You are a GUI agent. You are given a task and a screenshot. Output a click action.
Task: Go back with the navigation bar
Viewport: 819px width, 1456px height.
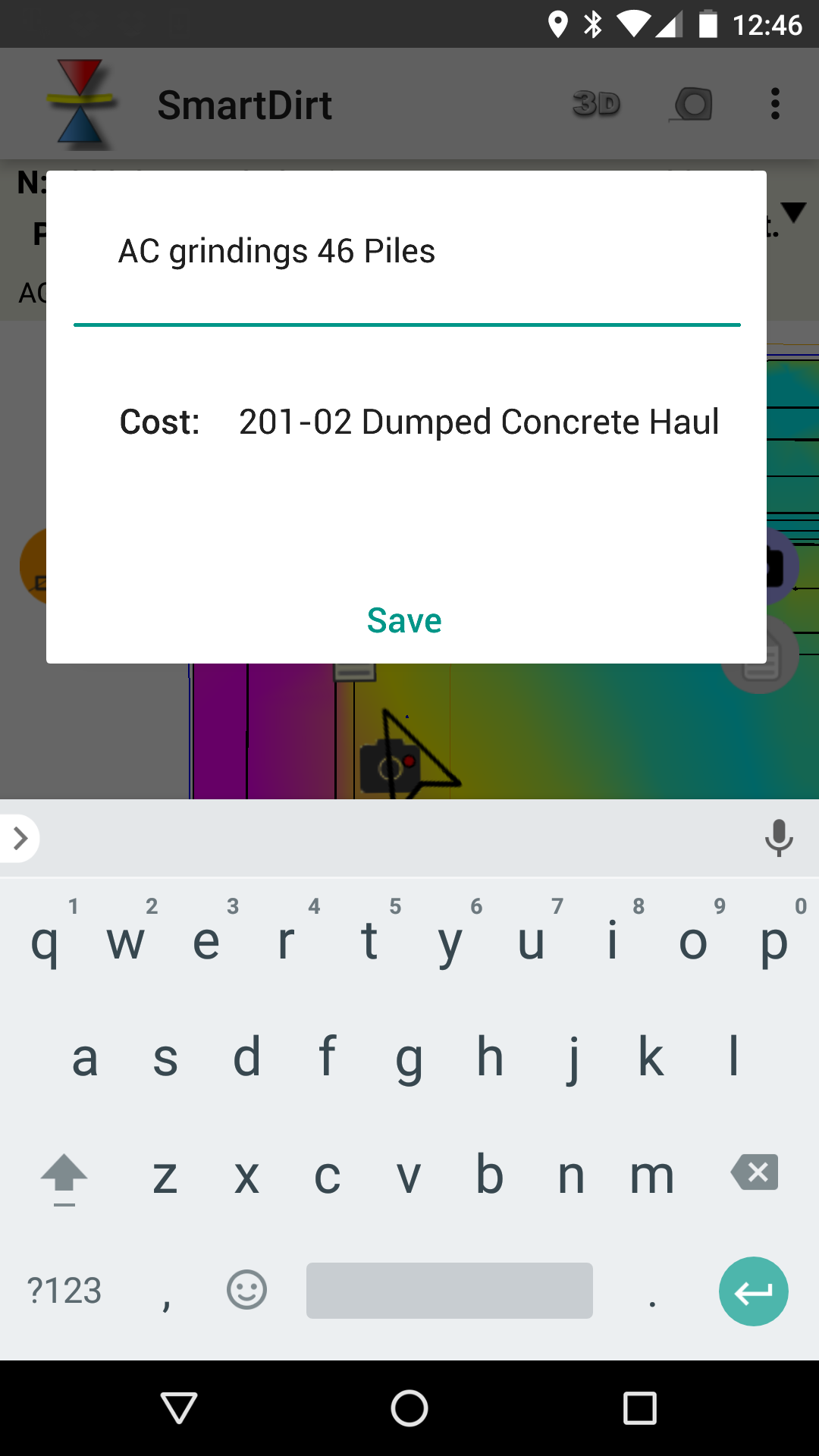180,1408
